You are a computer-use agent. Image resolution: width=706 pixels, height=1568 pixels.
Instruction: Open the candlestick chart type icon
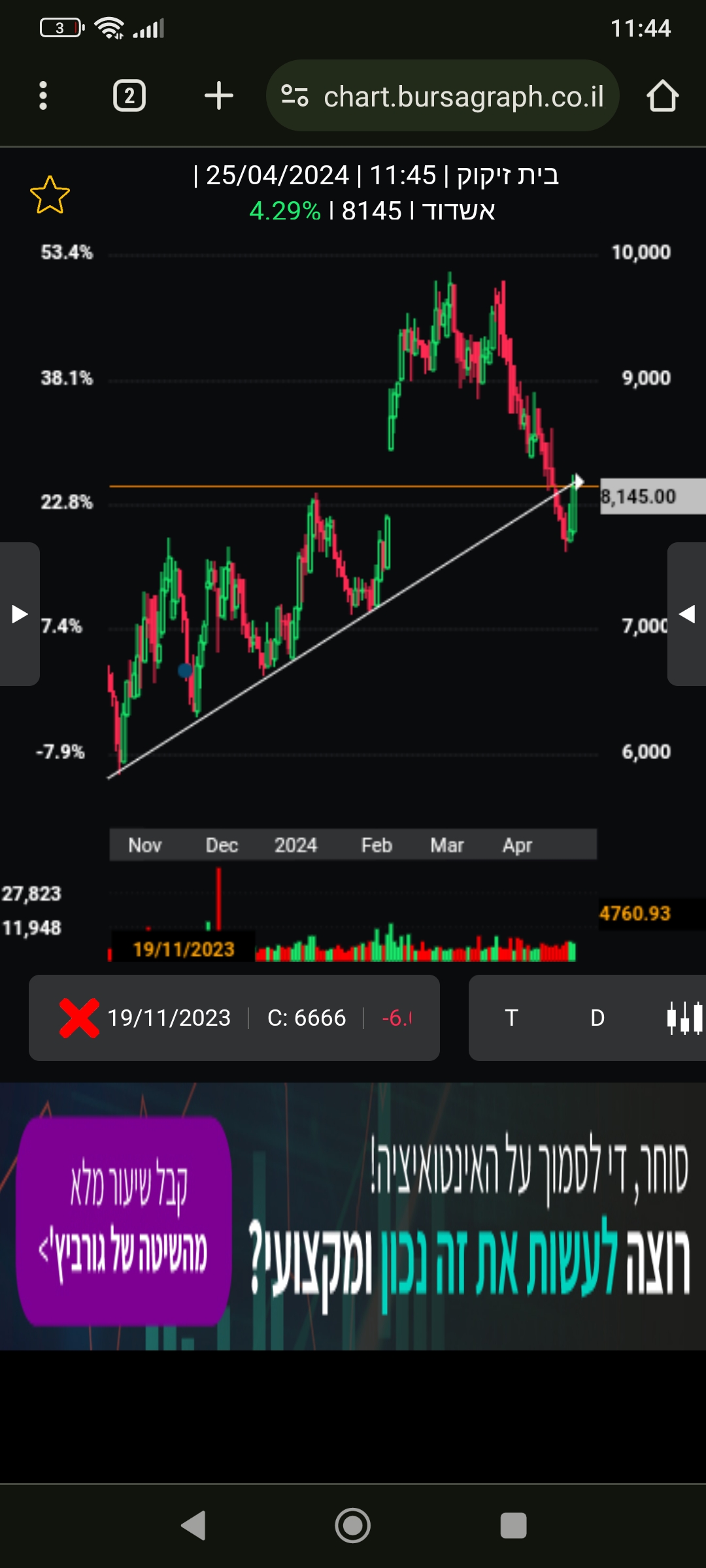[x=684, y=1018]
